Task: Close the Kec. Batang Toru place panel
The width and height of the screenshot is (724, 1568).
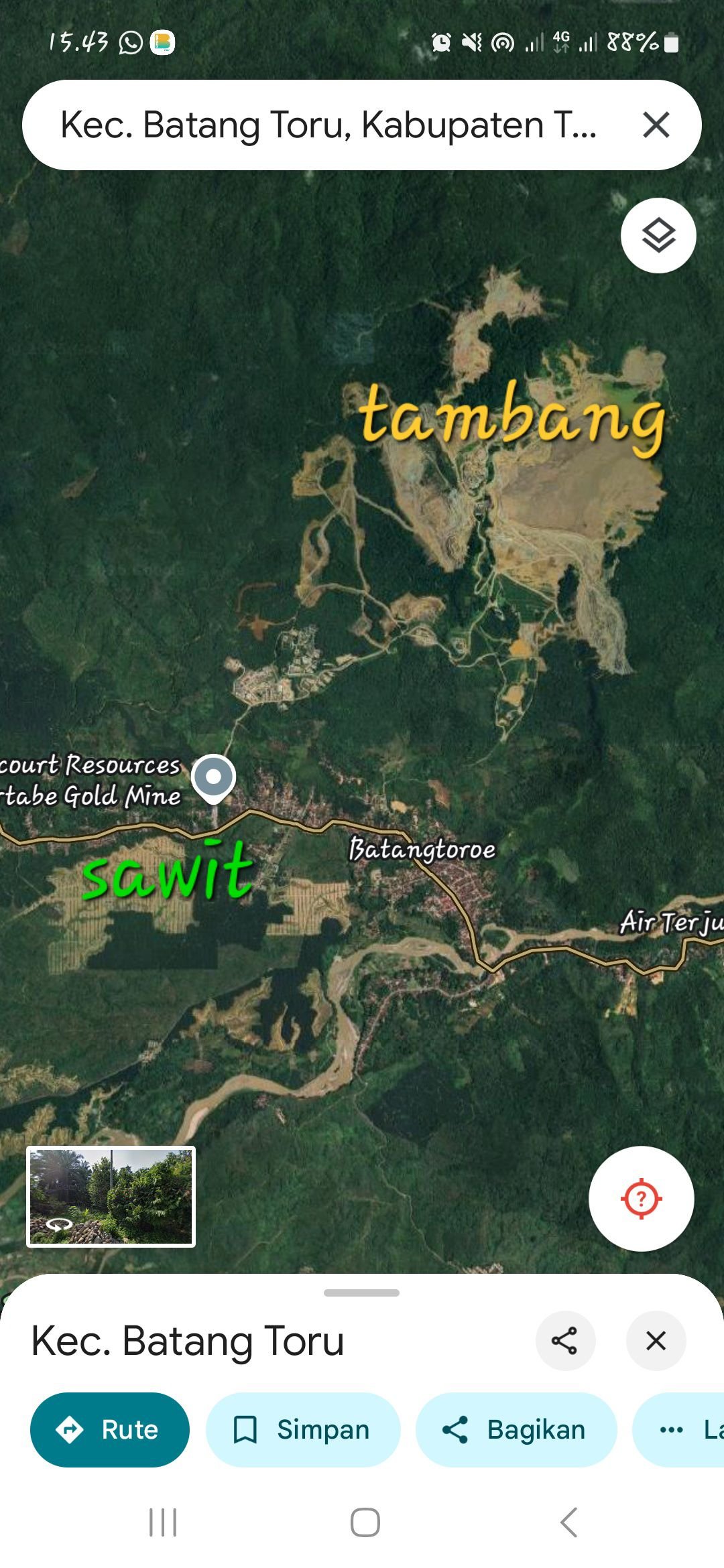Action: coord(656,1341)
